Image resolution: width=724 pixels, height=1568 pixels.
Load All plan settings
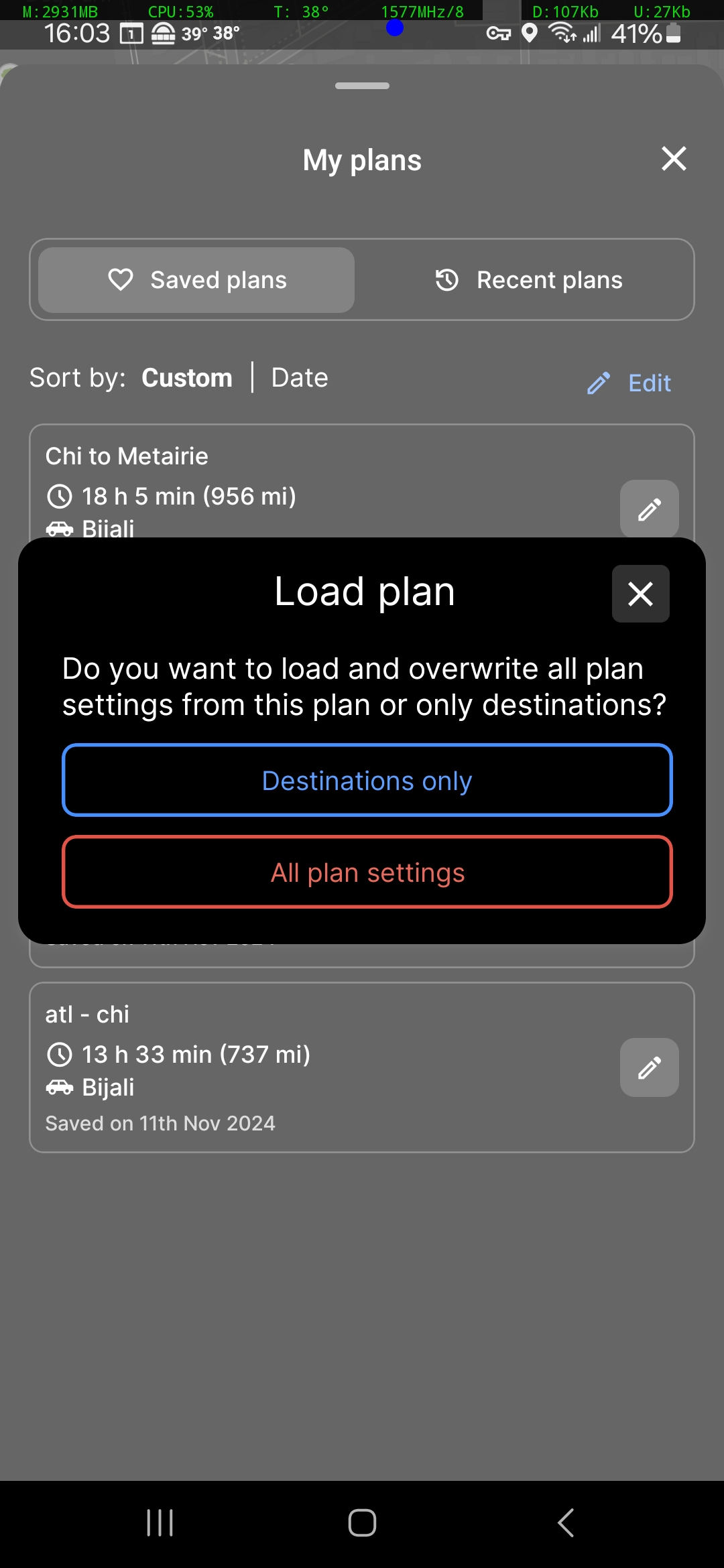point(367,872)
